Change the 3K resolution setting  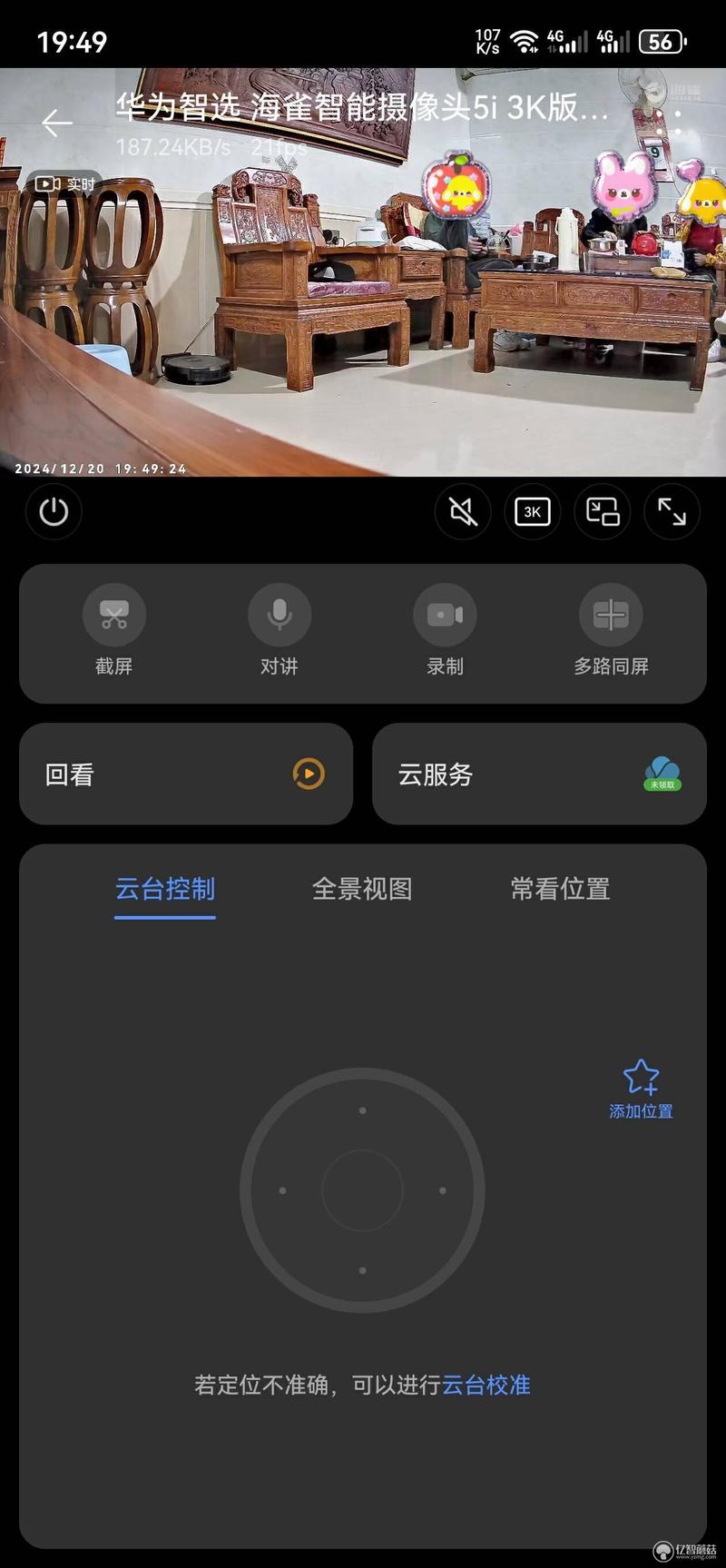click(533, 512)
